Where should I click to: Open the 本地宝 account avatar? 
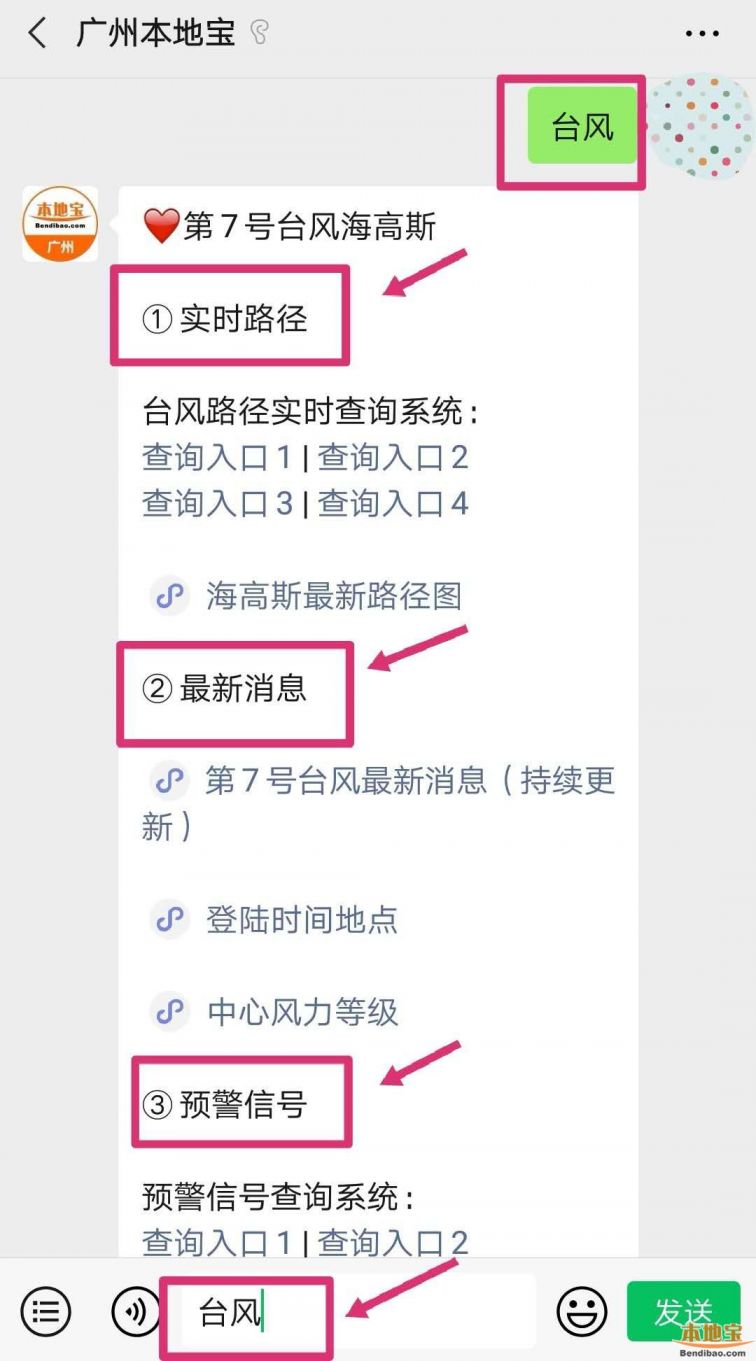click(60, 224)
